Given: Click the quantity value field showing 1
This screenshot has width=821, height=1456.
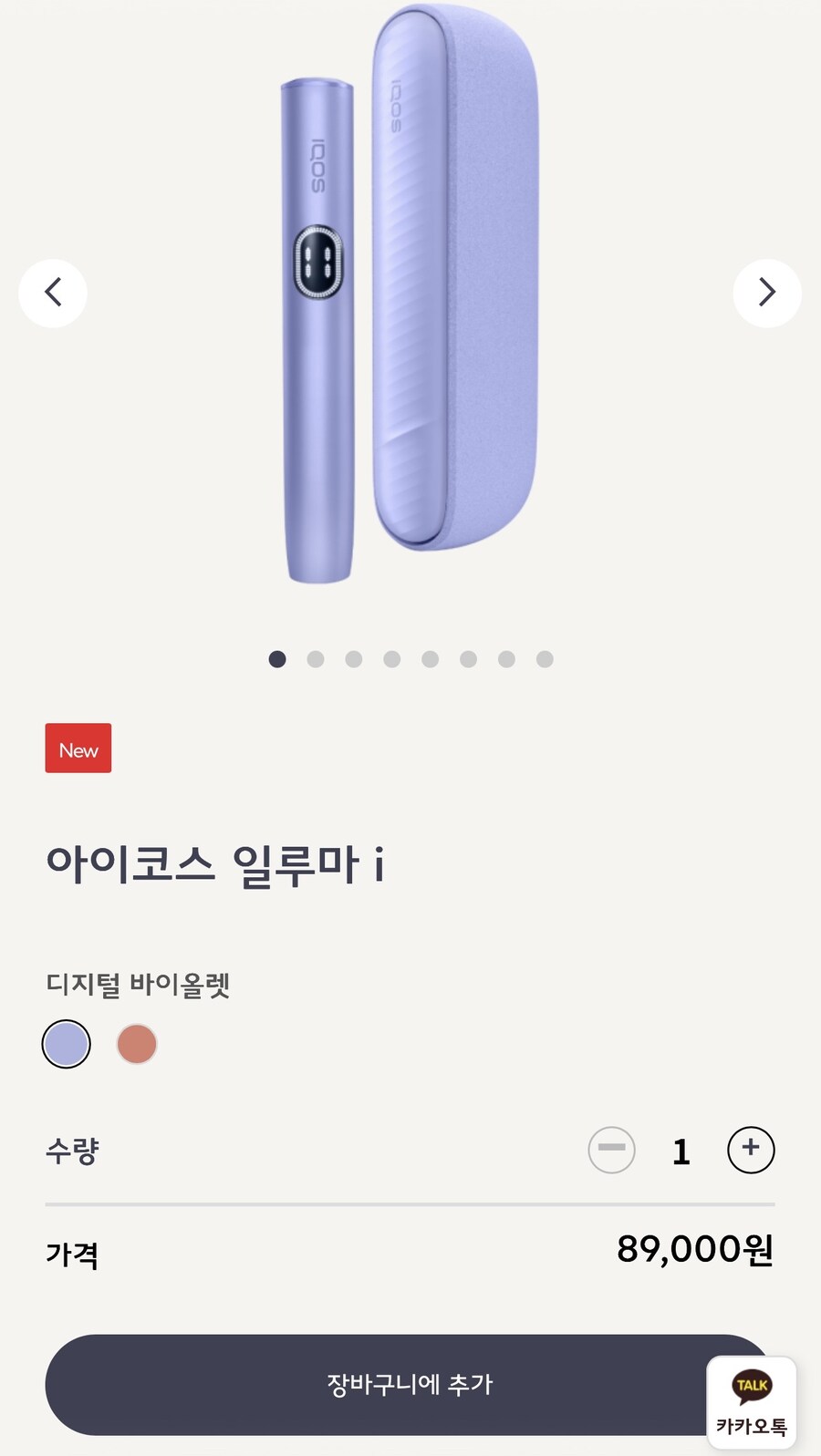Looking at the screenshot, I should 680,1151.
